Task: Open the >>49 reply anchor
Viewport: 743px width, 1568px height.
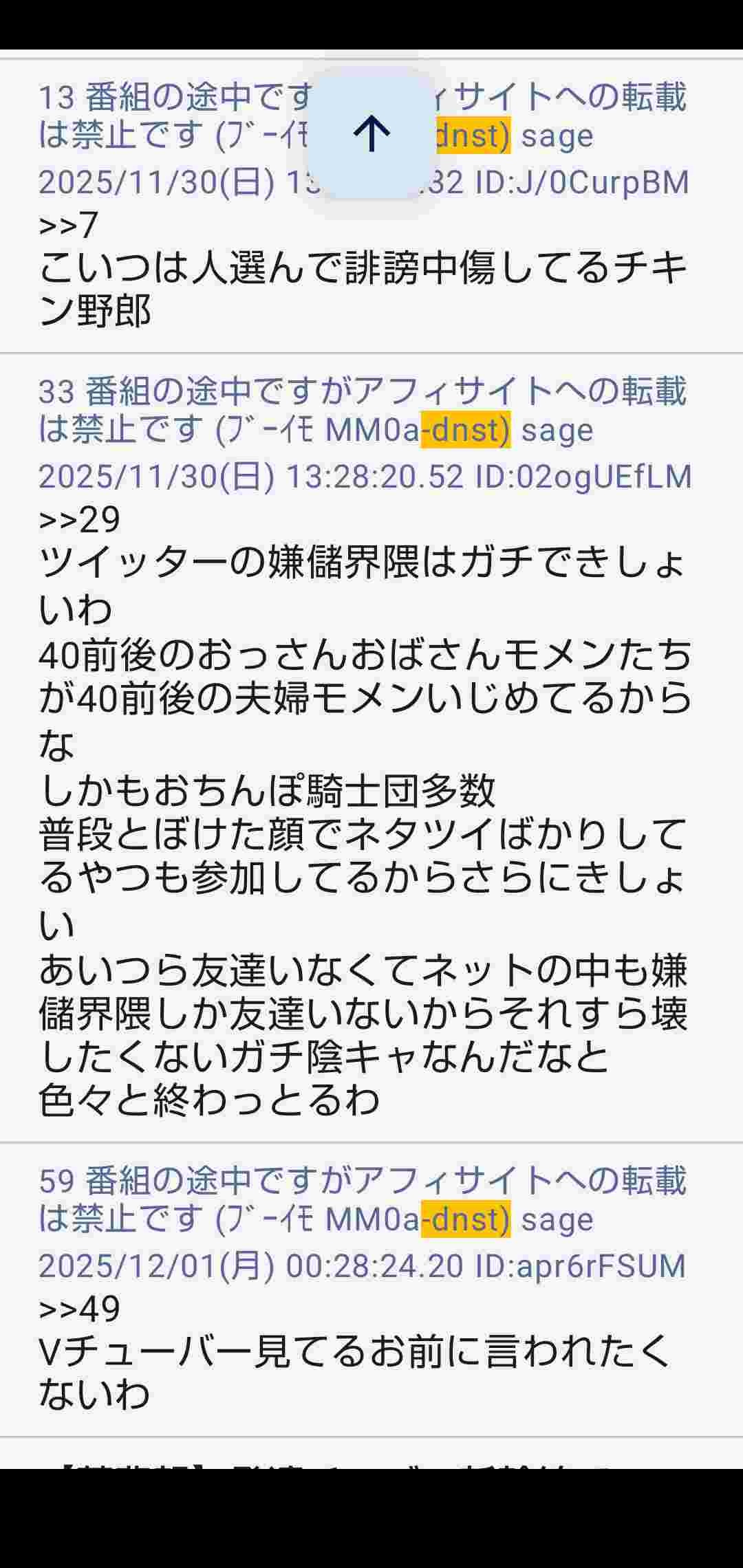Action: coord(79,1309)
